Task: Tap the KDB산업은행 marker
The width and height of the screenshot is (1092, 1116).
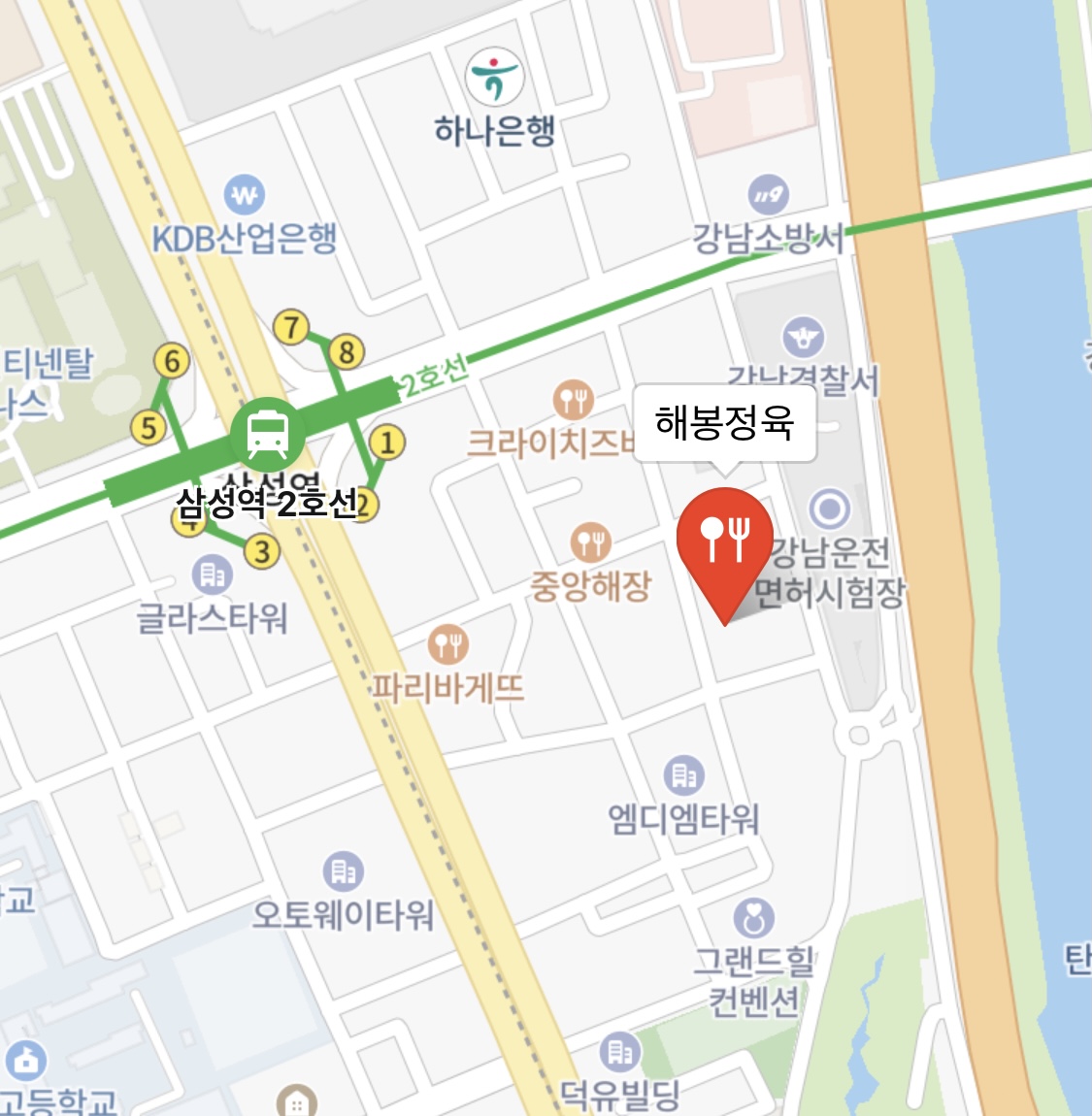Action: pos(245,194)
